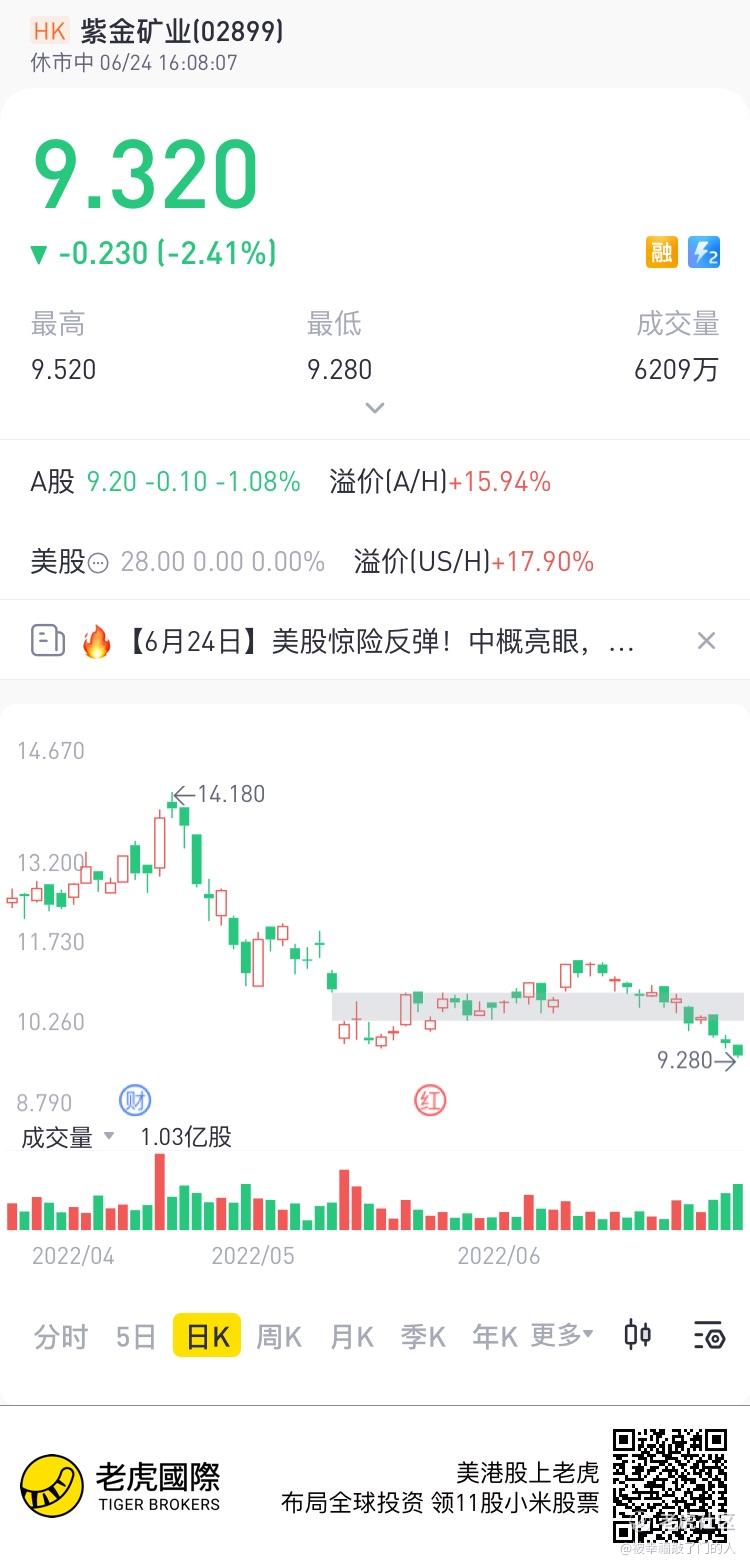The width and height of the screenshot is (750, 1566).
Task: Switch to the 5日 chart tab
Action: click(136, 1336)
